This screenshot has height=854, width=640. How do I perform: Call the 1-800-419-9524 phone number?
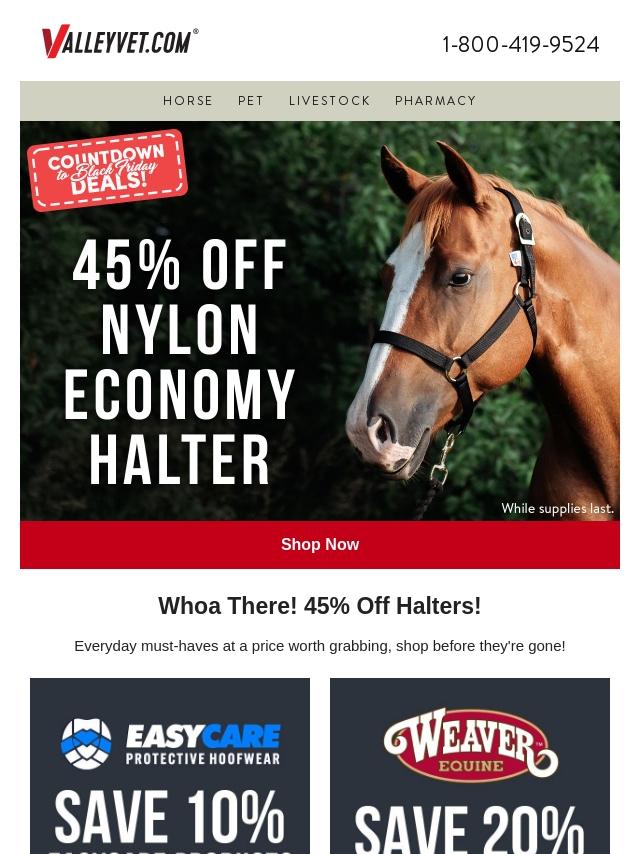pyautogui.click(x=521, y=45)
